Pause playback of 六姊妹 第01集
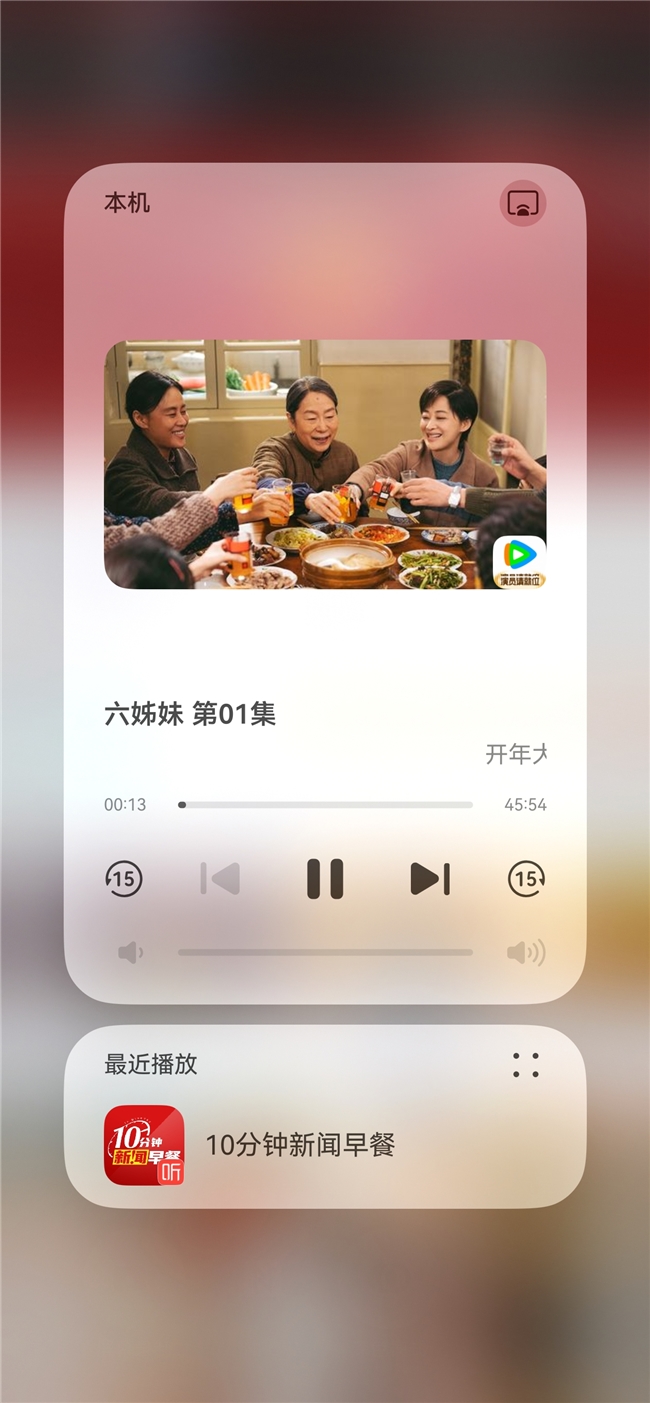This screenshot has height=1403, width=650. 325,879
